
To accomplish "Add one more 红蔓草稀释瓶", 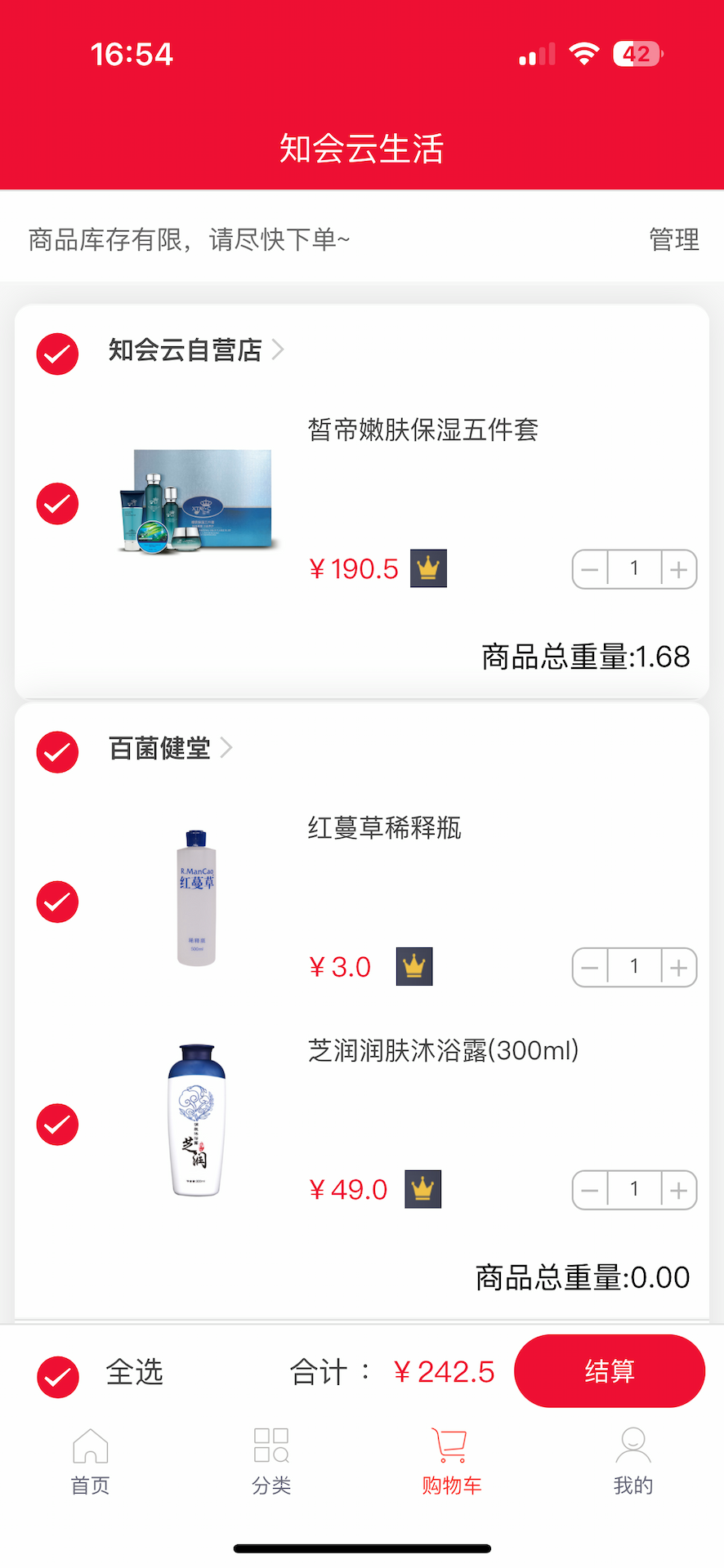I will tap(678, 968).
